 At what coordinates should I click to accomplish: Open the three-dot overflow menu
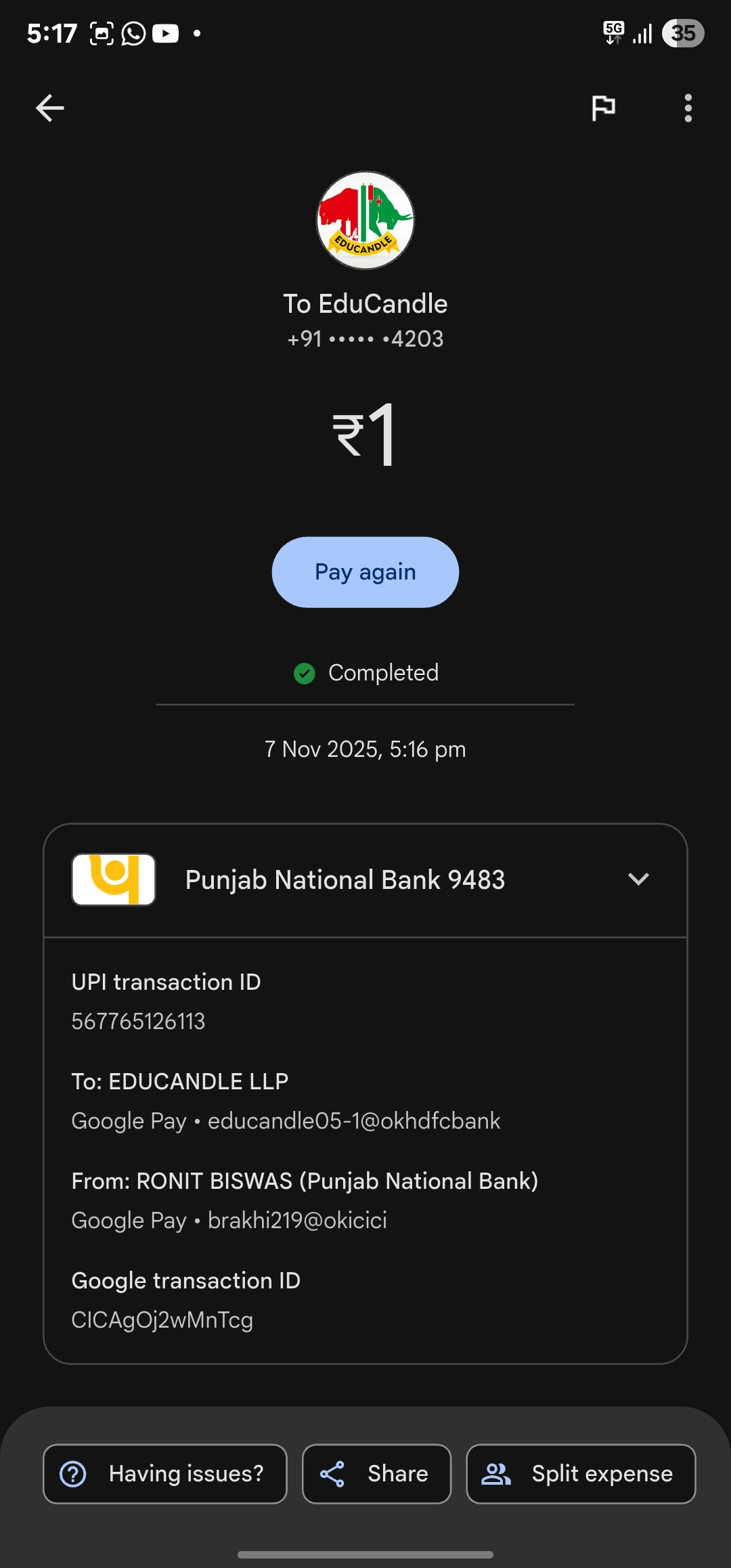tap(688, 108)
